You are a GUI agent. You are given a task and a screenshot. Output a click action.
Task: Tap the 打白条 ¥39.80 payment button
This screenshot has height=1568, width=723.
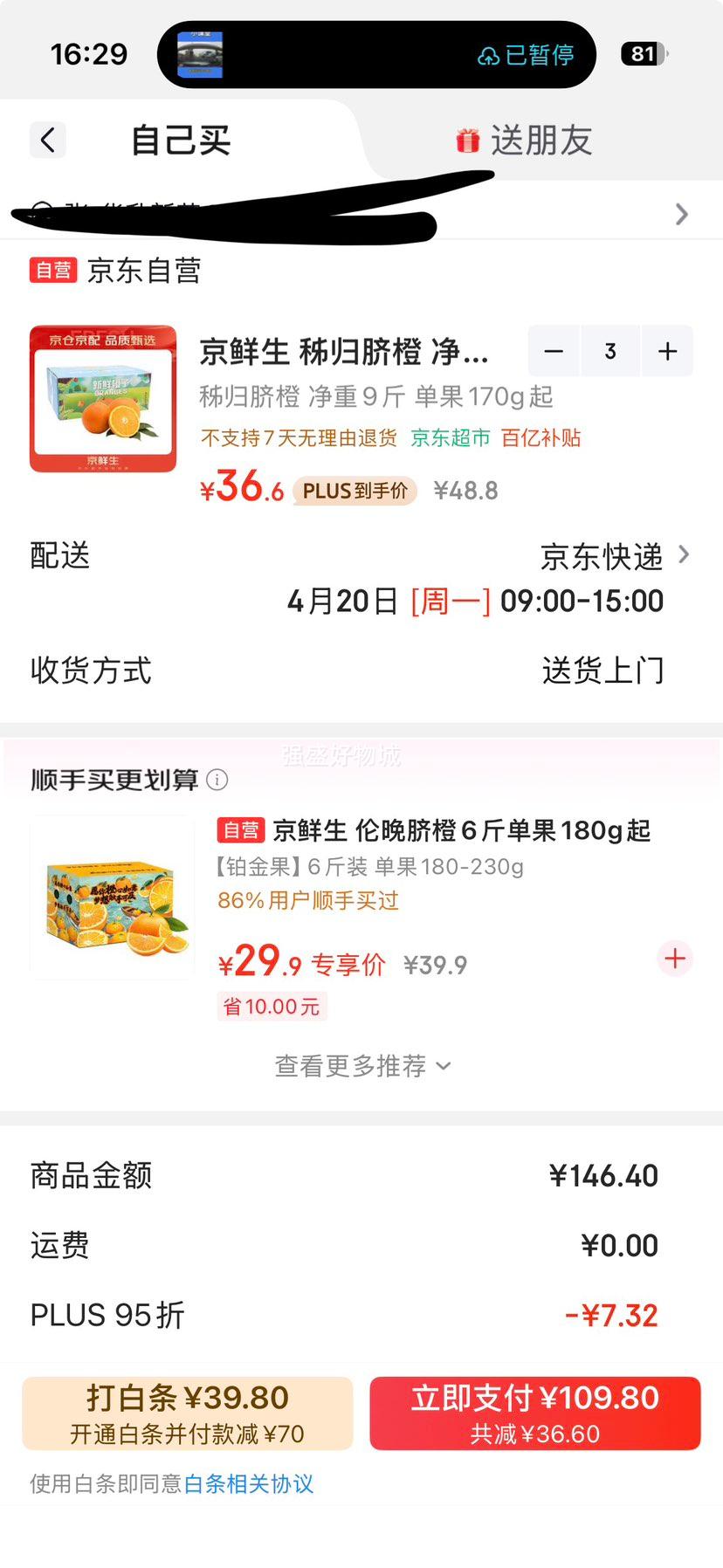click(x=186, y=1413)
